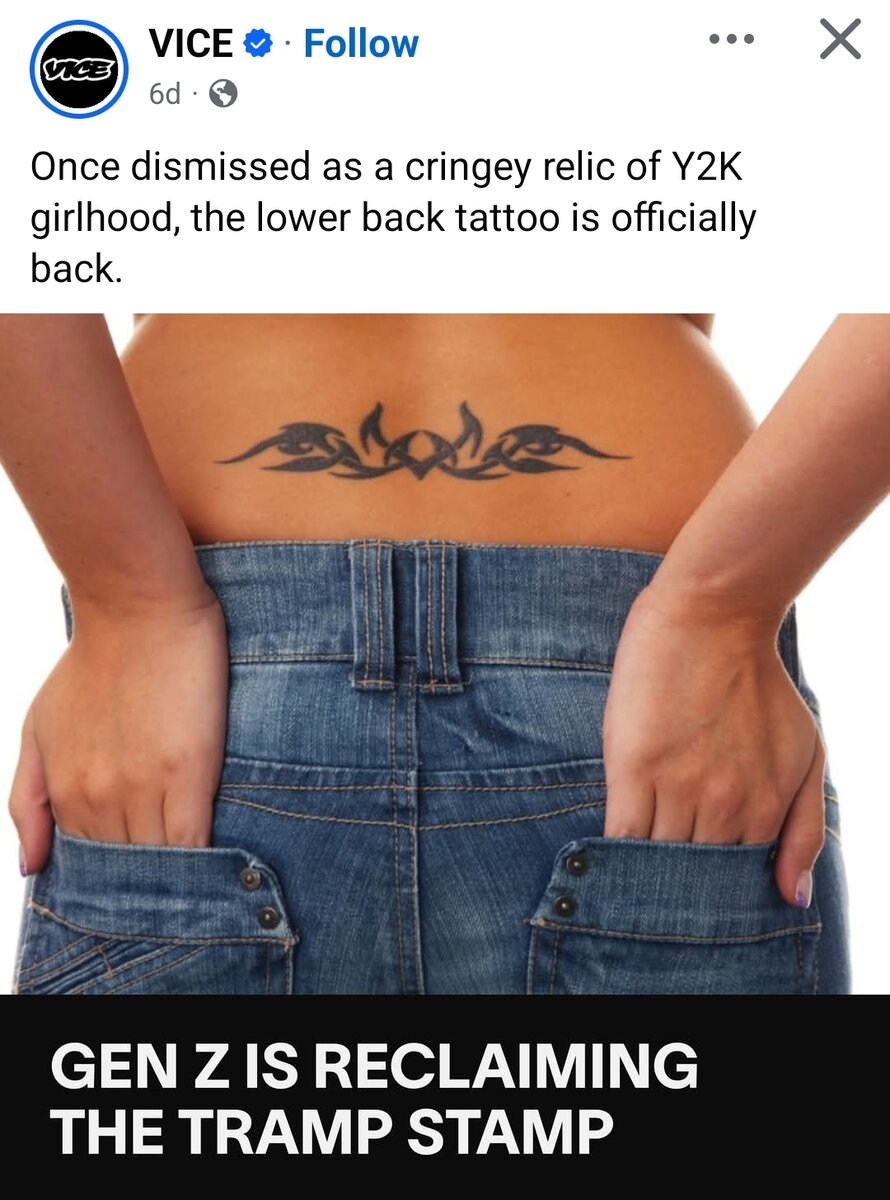
Task: Open the post's three-dot options menu
Action: (x=731, y=41)
